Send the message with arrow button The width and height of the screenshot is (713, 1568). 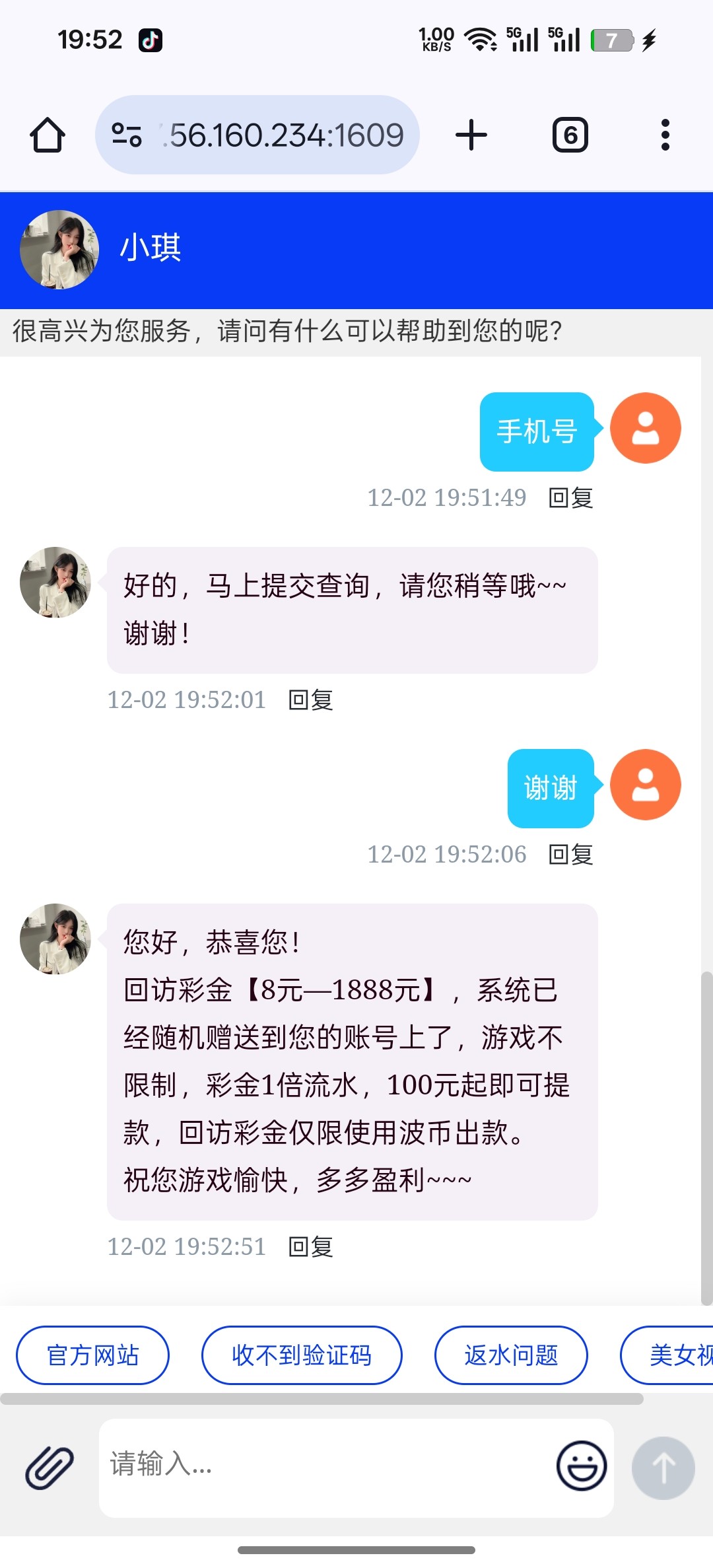pos(663,1468)
